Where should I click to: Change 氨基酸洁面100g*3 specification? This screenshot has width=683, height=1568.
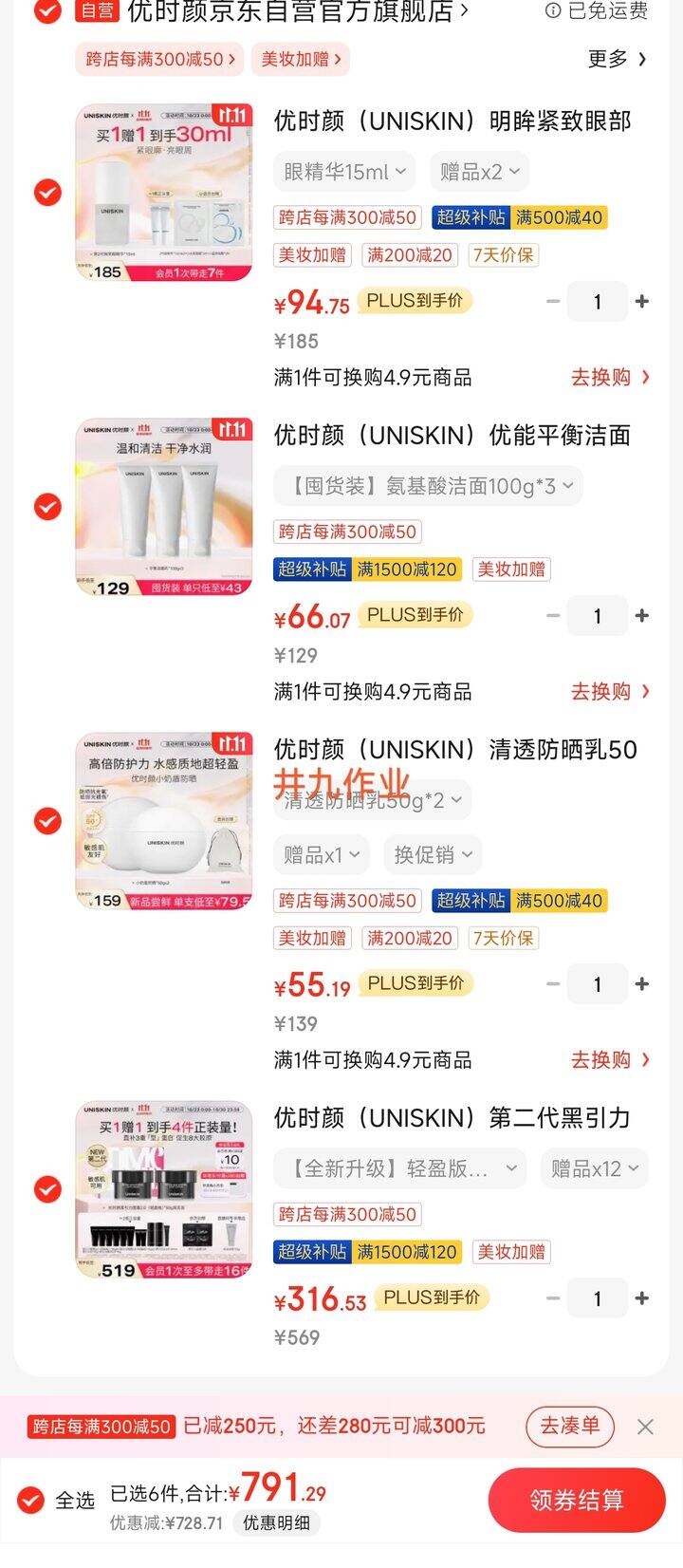pos(429,486)
